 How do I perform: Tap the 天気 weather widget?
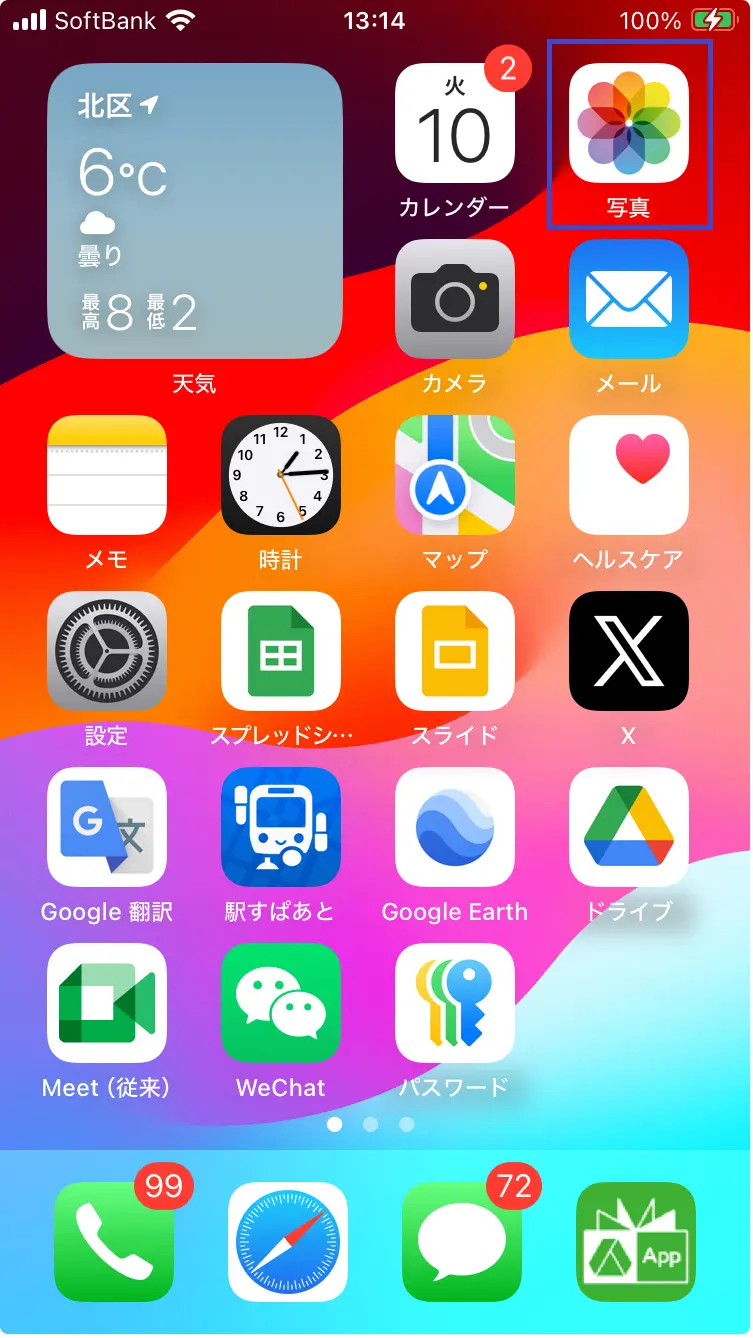[x=194, y=211]
